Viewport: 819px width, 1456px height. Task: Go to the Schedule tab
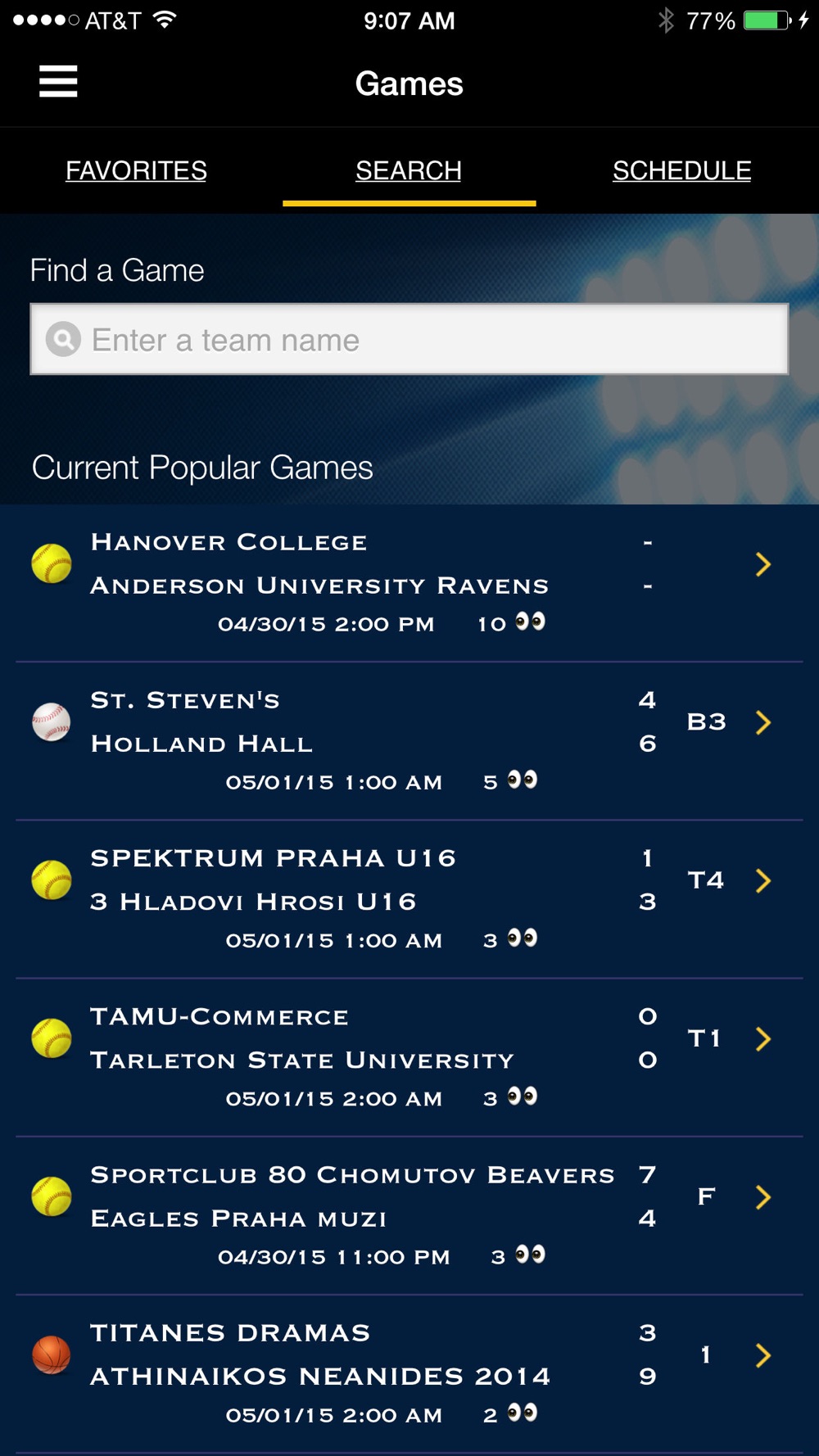click(681, 170)
